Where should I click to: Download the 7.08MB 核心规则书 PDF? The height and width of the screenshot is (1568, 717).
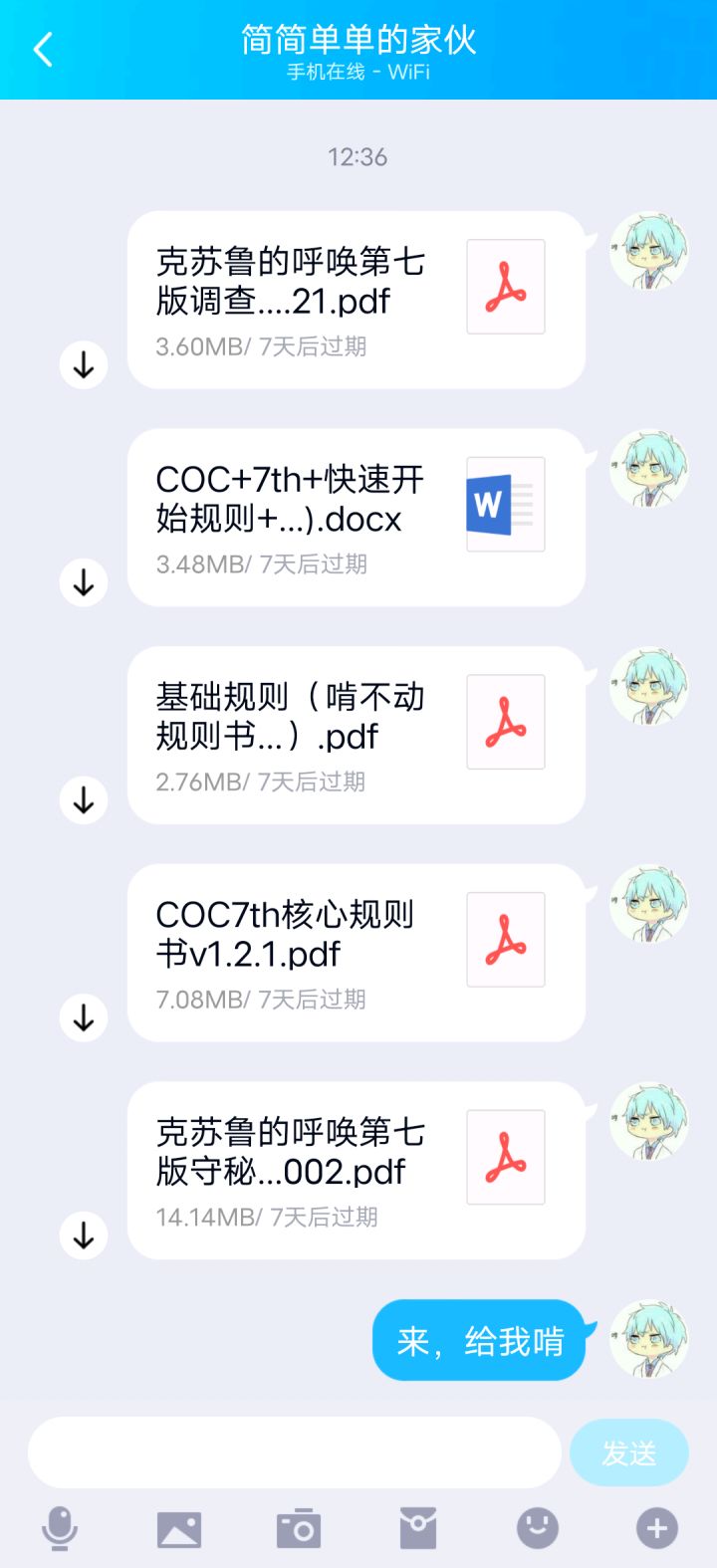(83, 1017)
